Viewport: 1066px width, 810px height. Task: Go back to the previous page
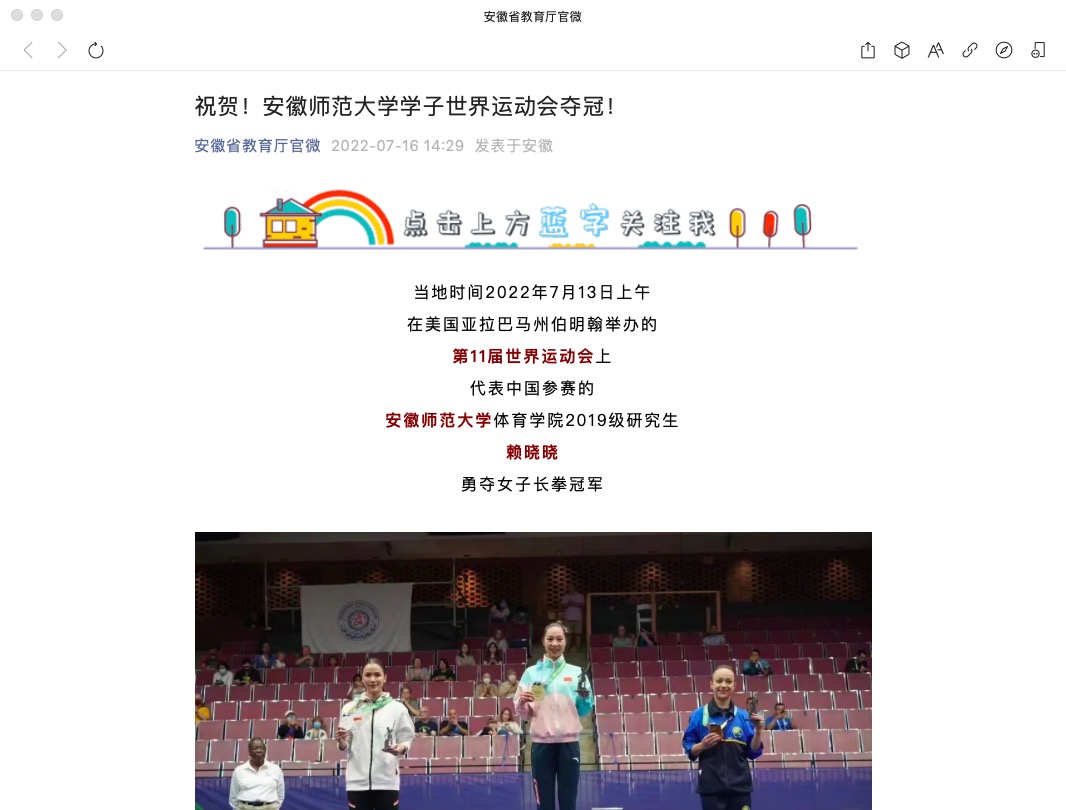tap(28, 50)
